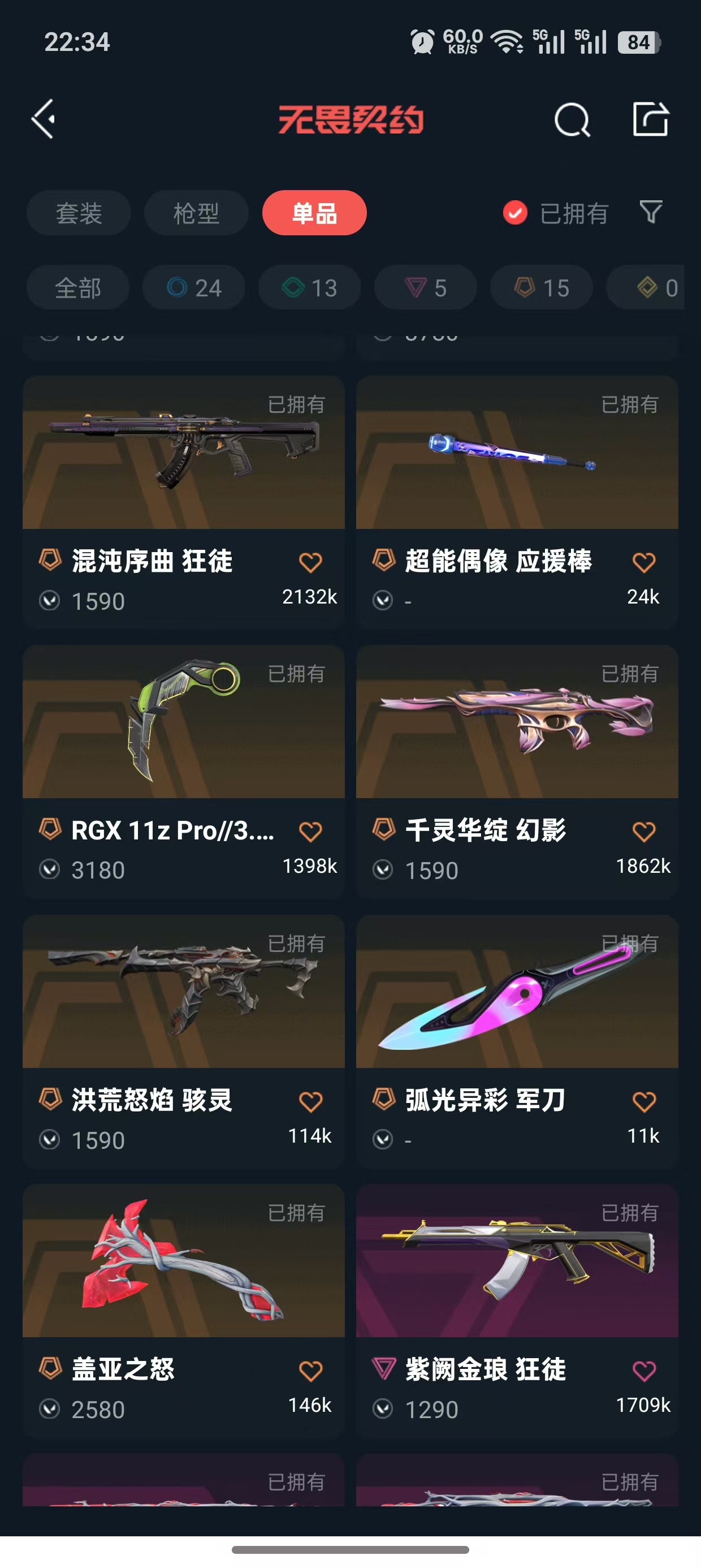701x1568 pixels.
Task: Select the 单品 tab
Action: pyautogui.click(x=314, y=213)
